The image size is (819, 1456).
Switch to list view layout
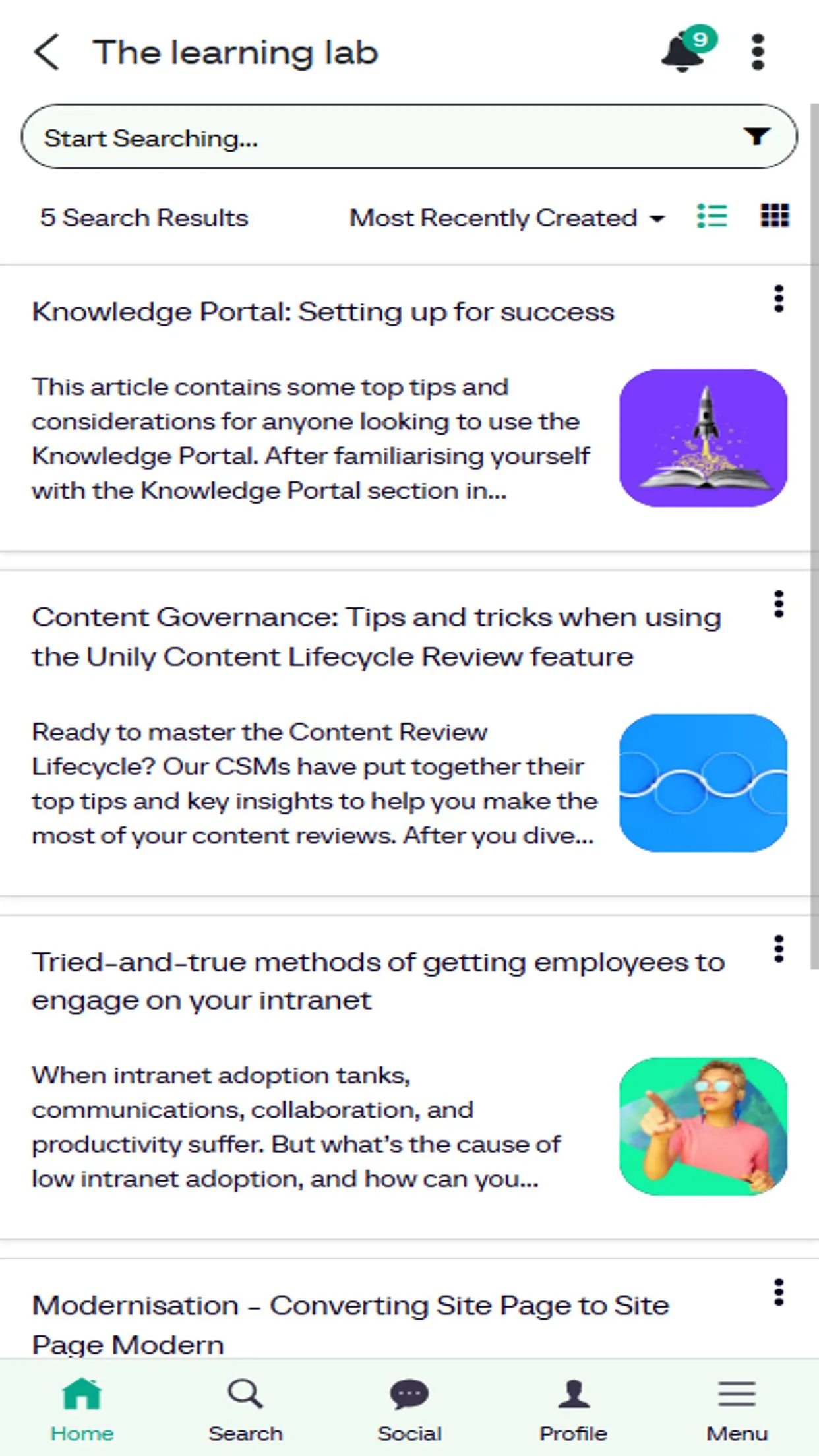[712, 216]
